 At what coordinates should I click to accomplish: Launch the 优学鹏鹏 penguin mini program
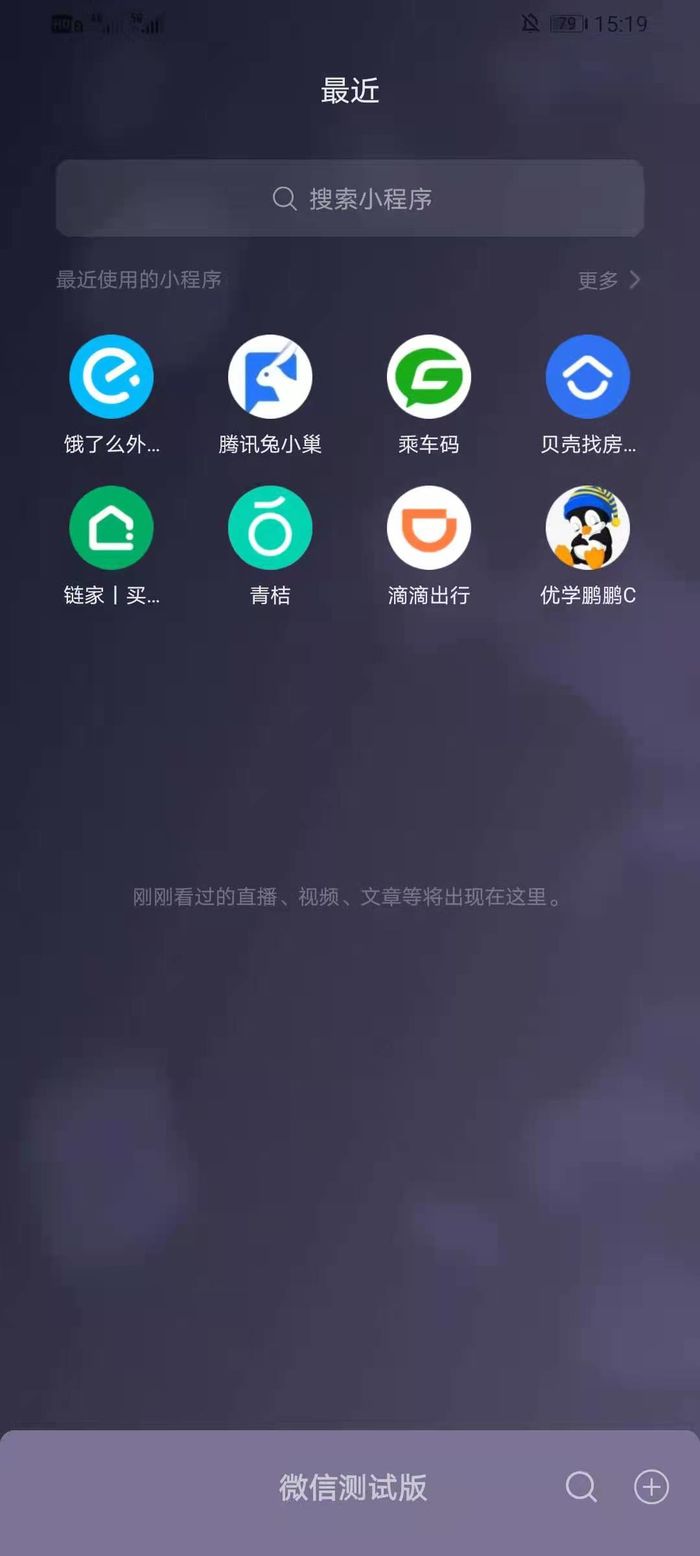(x=588, y=528)
